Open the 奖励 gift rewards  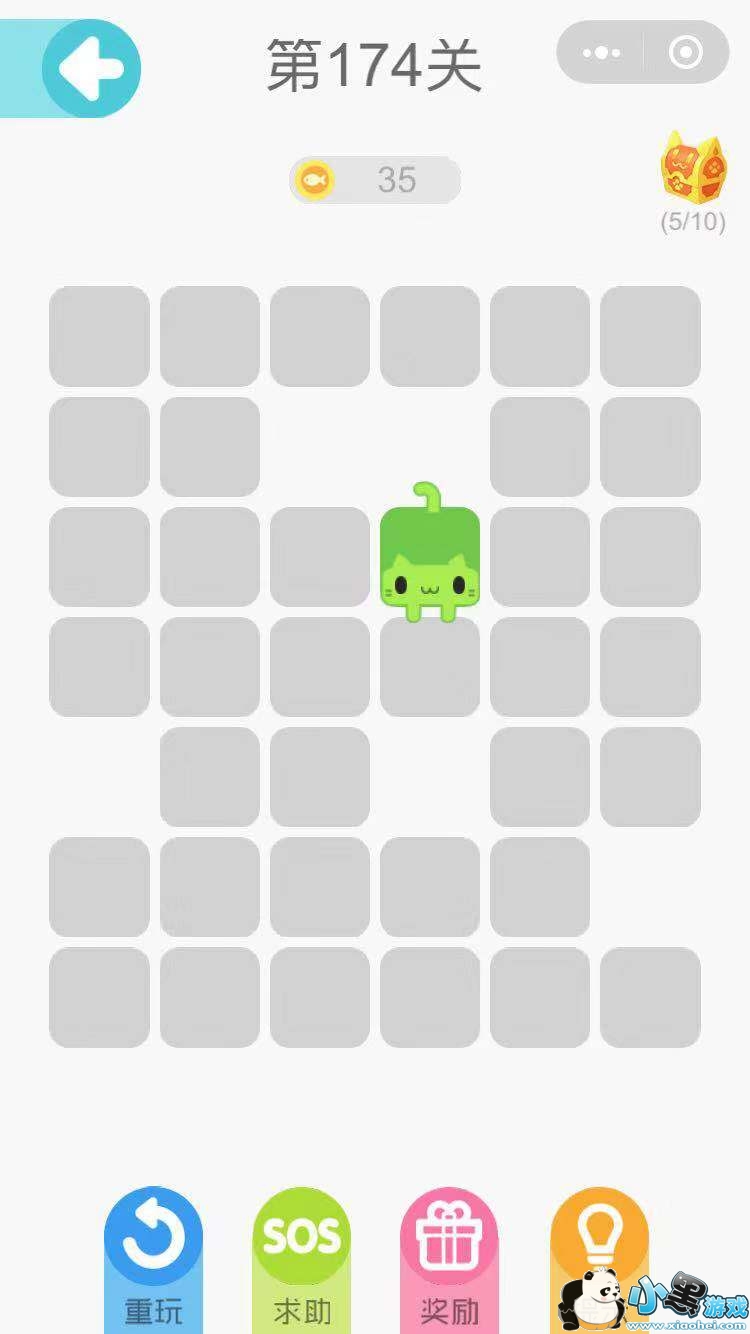[x=449, y=1250]
